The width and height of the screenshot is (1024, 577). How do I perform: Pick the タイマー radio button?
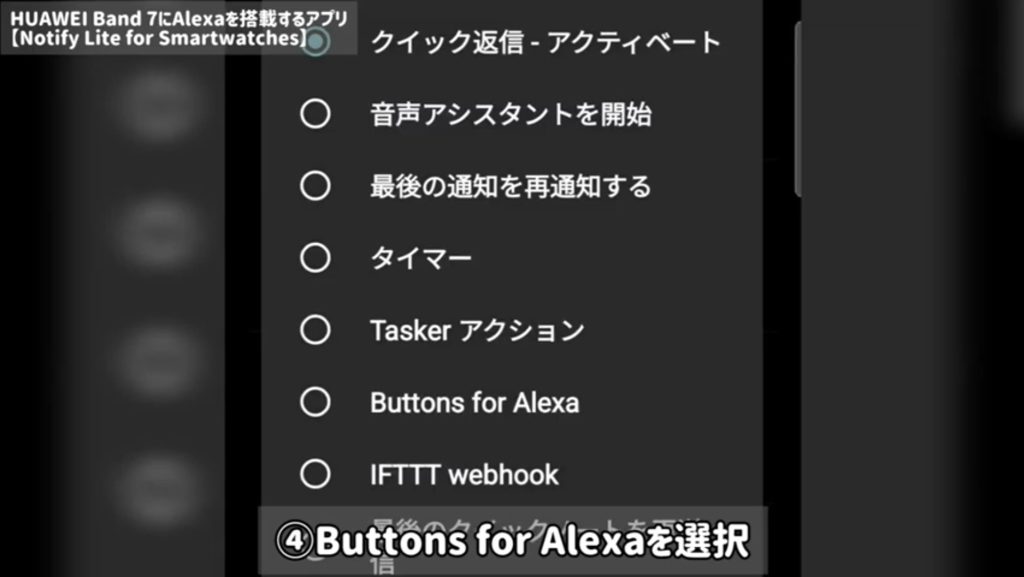pos(316,258)
